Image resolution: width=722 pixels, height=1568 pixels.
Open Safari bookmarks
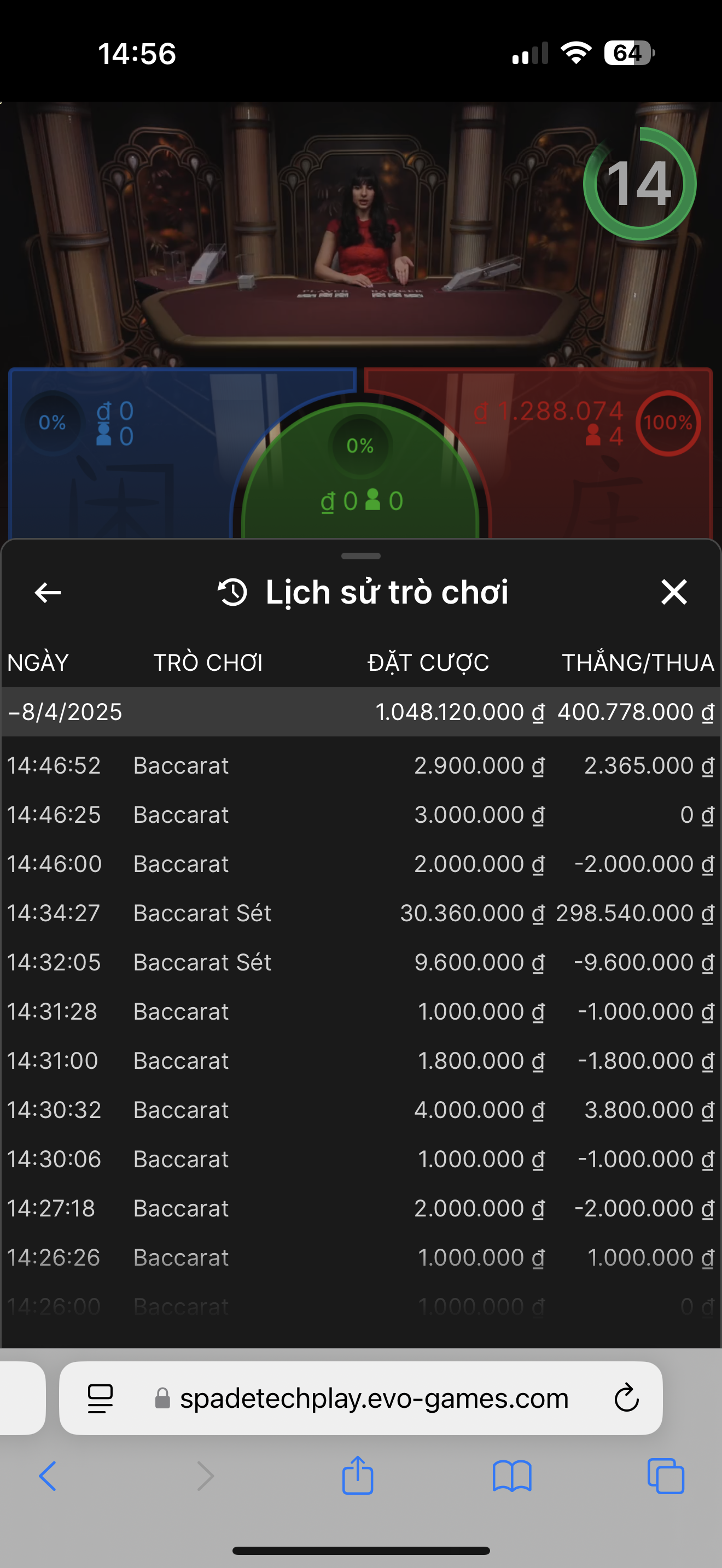click(x=511, y=1476)
